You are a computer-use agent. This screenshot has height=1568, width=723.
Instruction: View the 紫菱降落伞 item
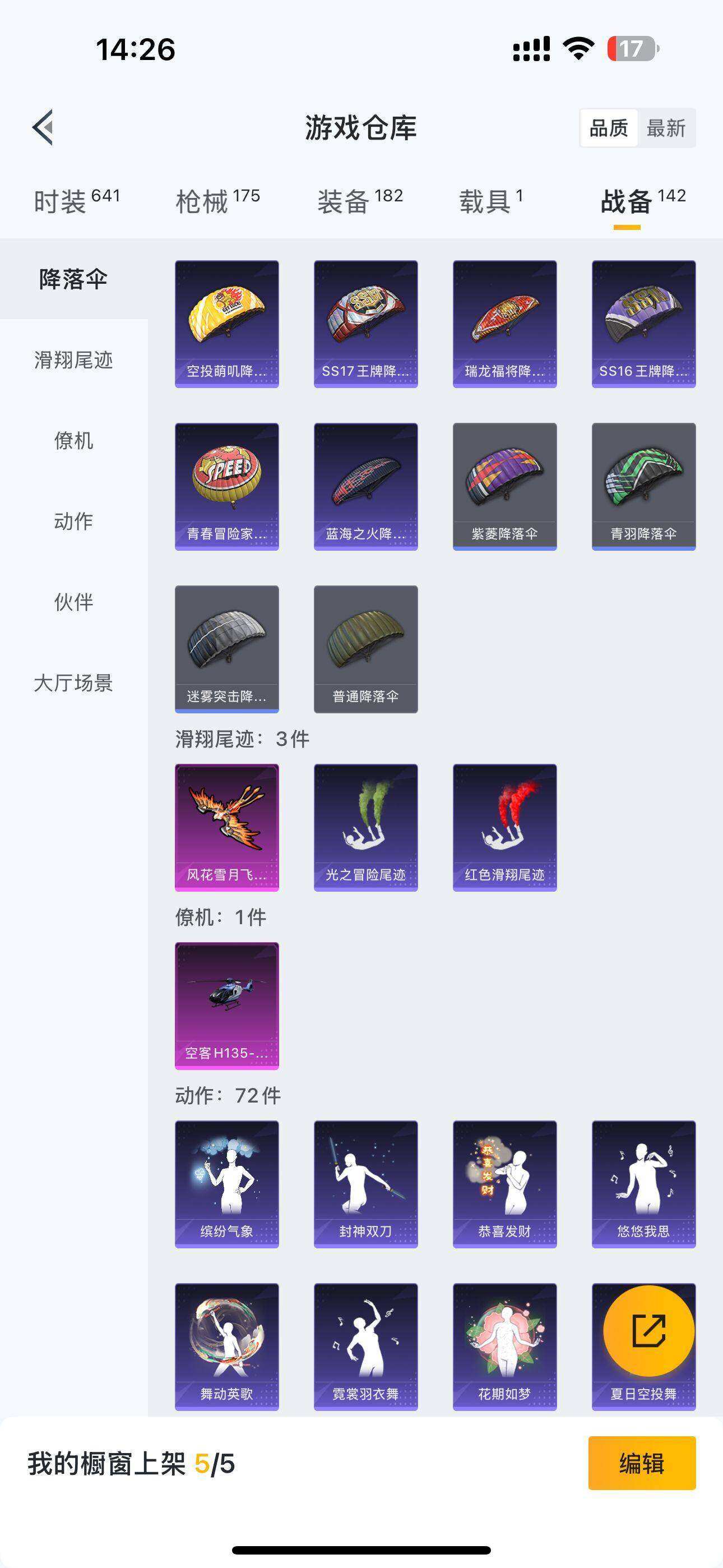tap(504, 486)
